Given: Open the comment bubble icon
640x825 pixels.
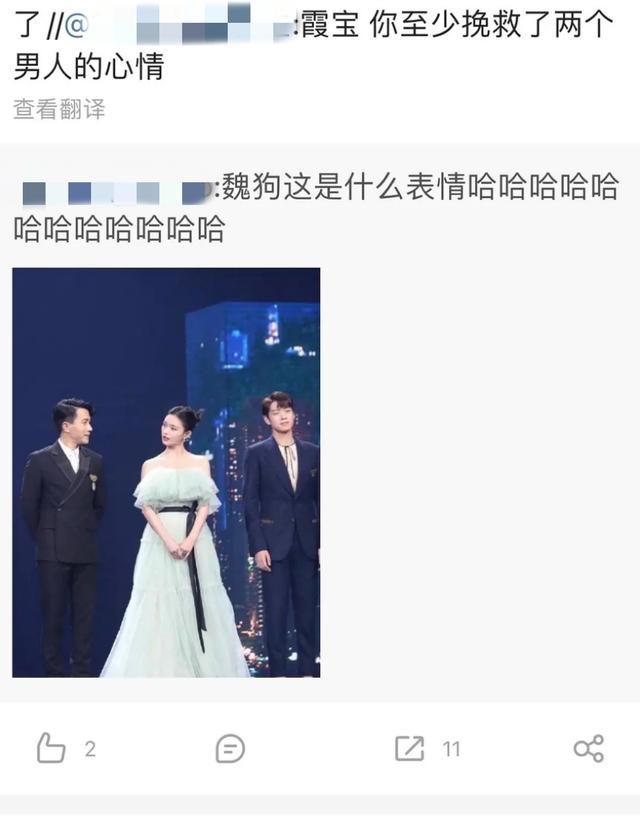Looking at the screenshot, I should click(230, 748).
